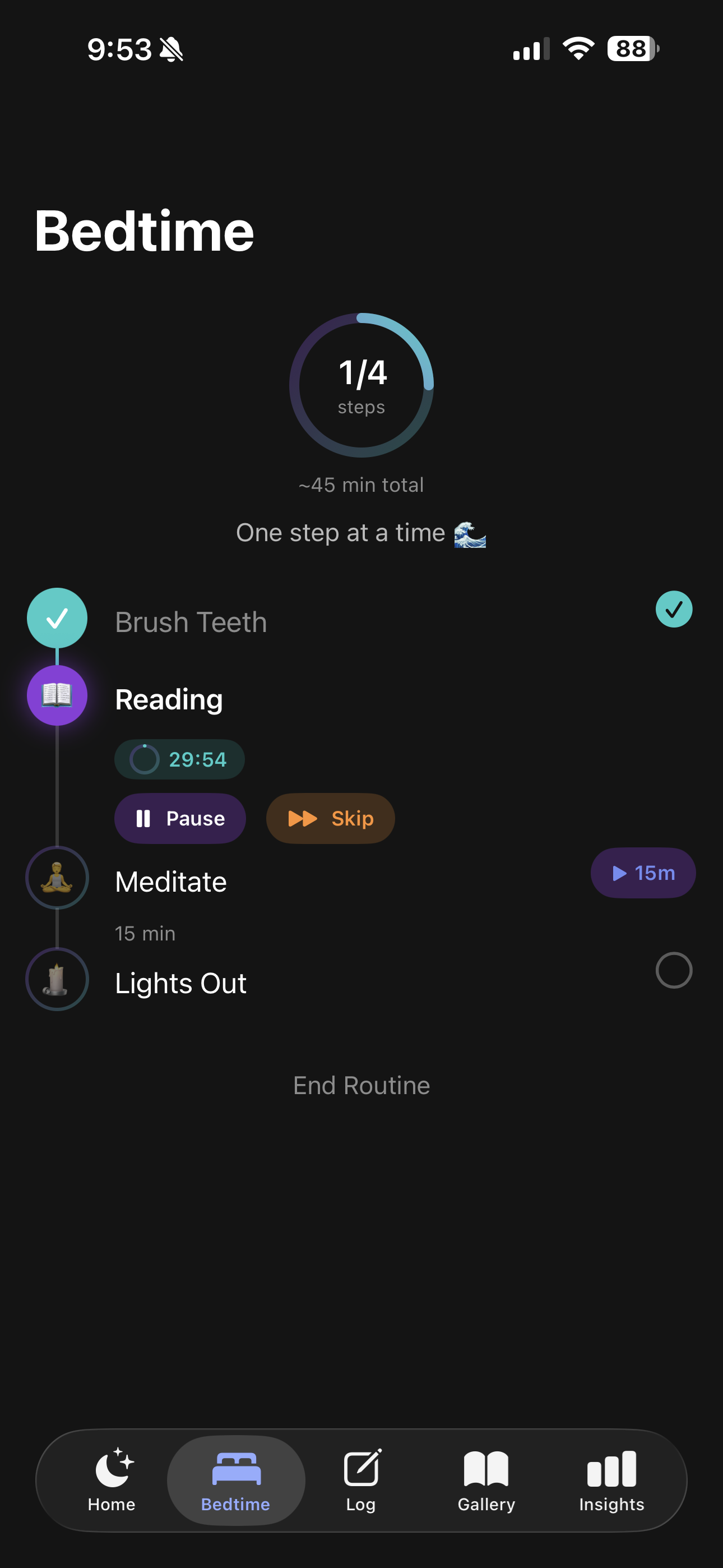Tap End Routine
This screenshot has width=723, height=1568.
(361, 1085)
